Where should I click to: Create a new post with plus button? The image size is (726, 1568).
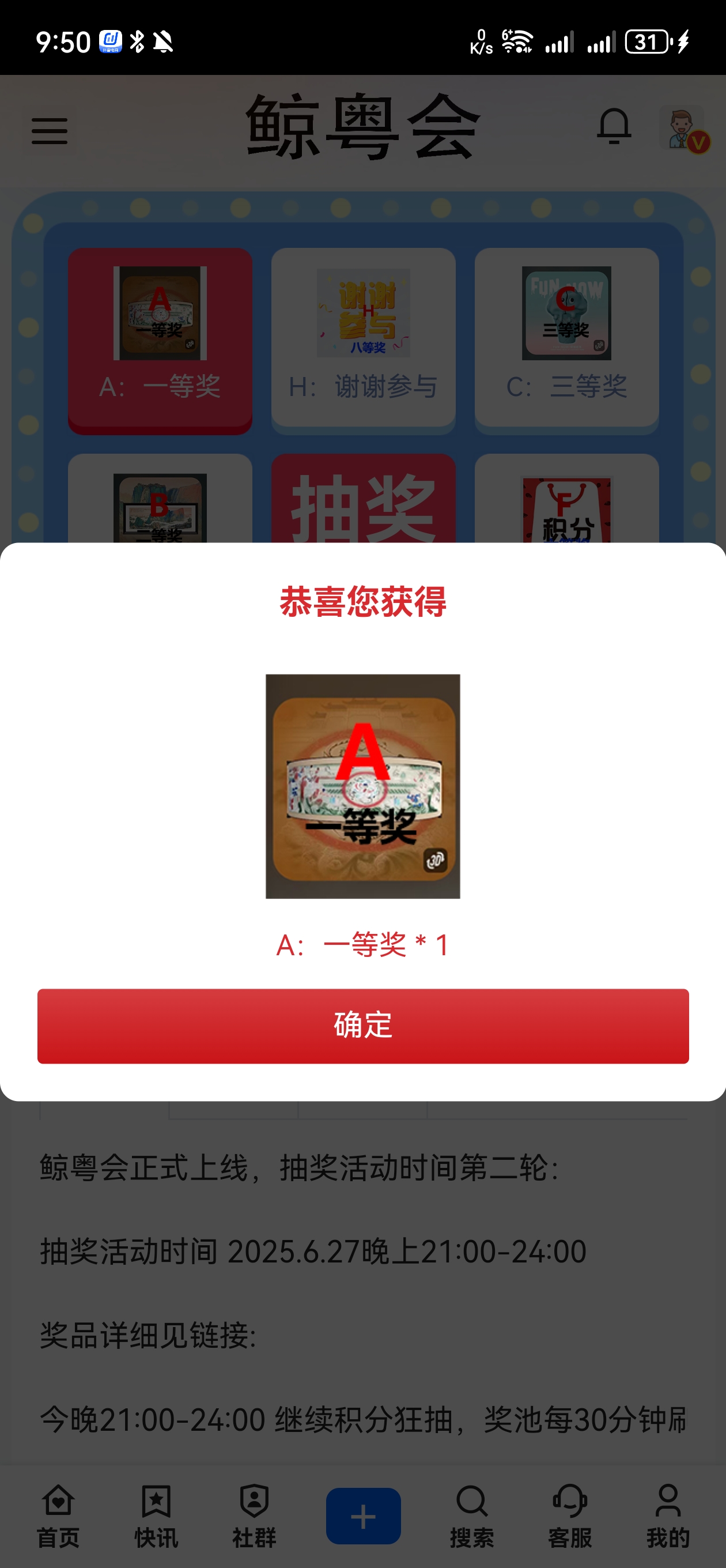[x=364, y=1516]
